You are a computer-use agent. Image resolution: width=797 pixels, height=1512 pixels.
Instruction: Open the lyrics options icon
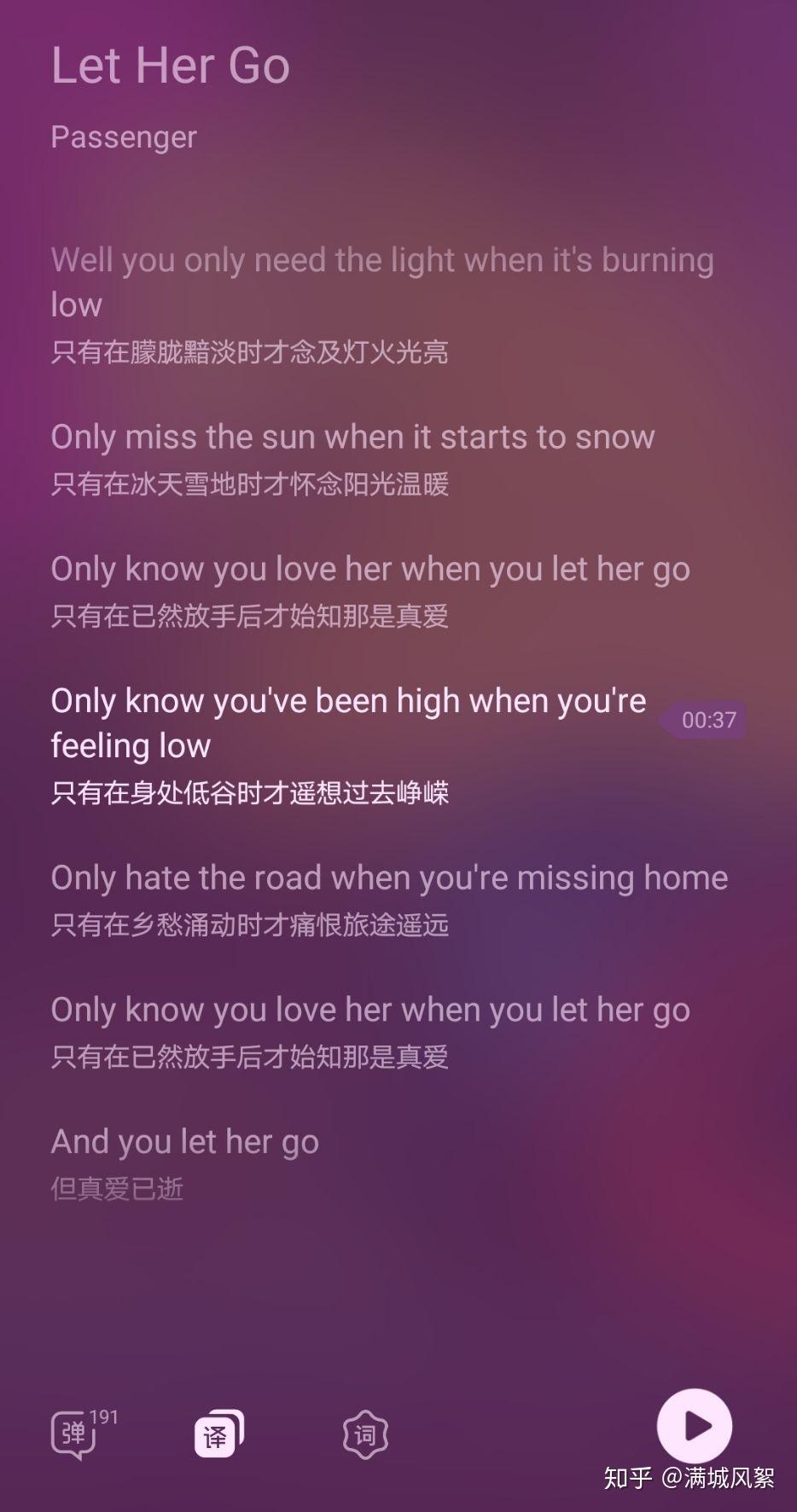365,1434
